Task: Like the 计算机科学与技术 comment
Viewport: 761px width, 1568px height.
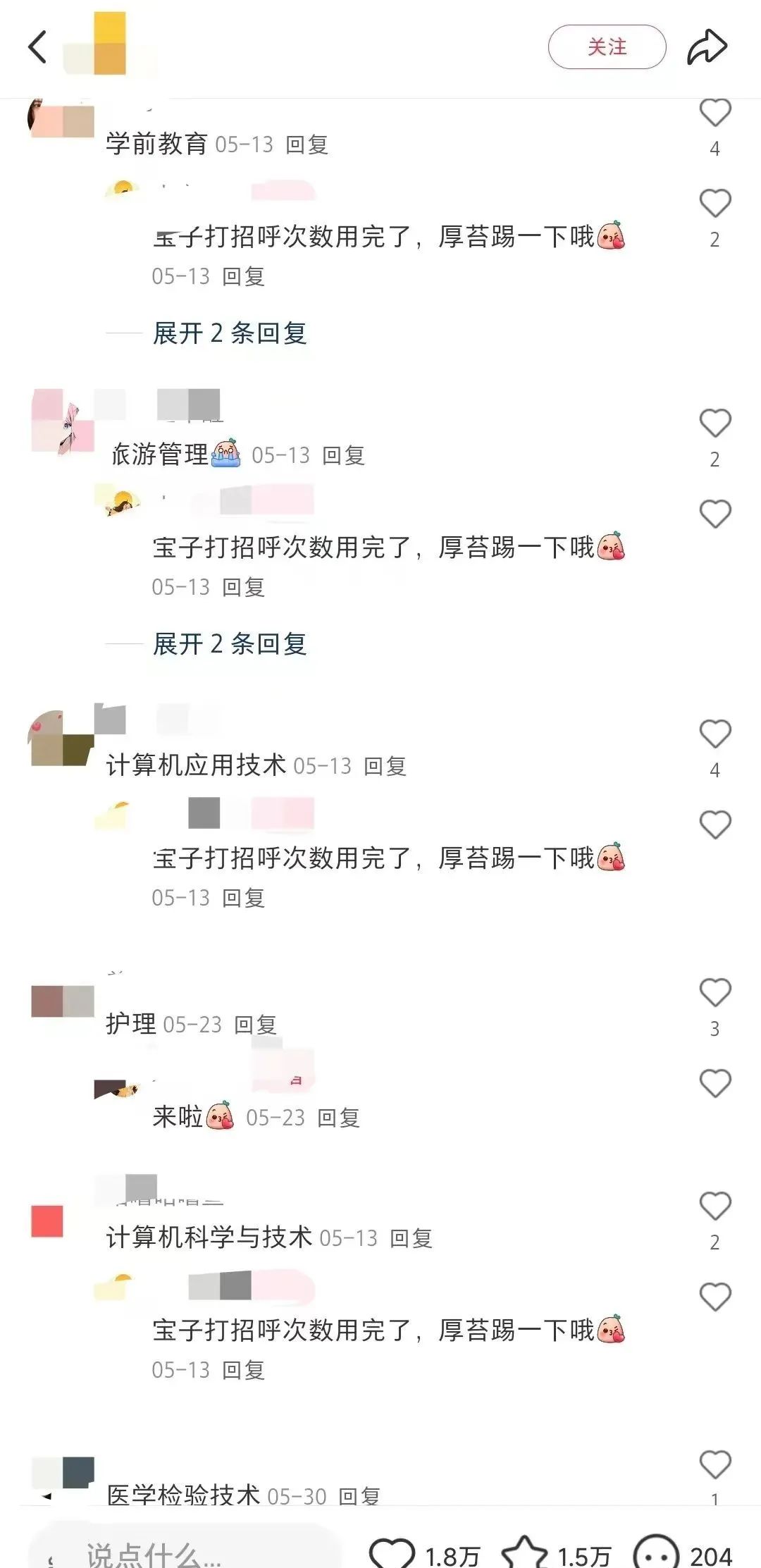Action: (714, 1206)
